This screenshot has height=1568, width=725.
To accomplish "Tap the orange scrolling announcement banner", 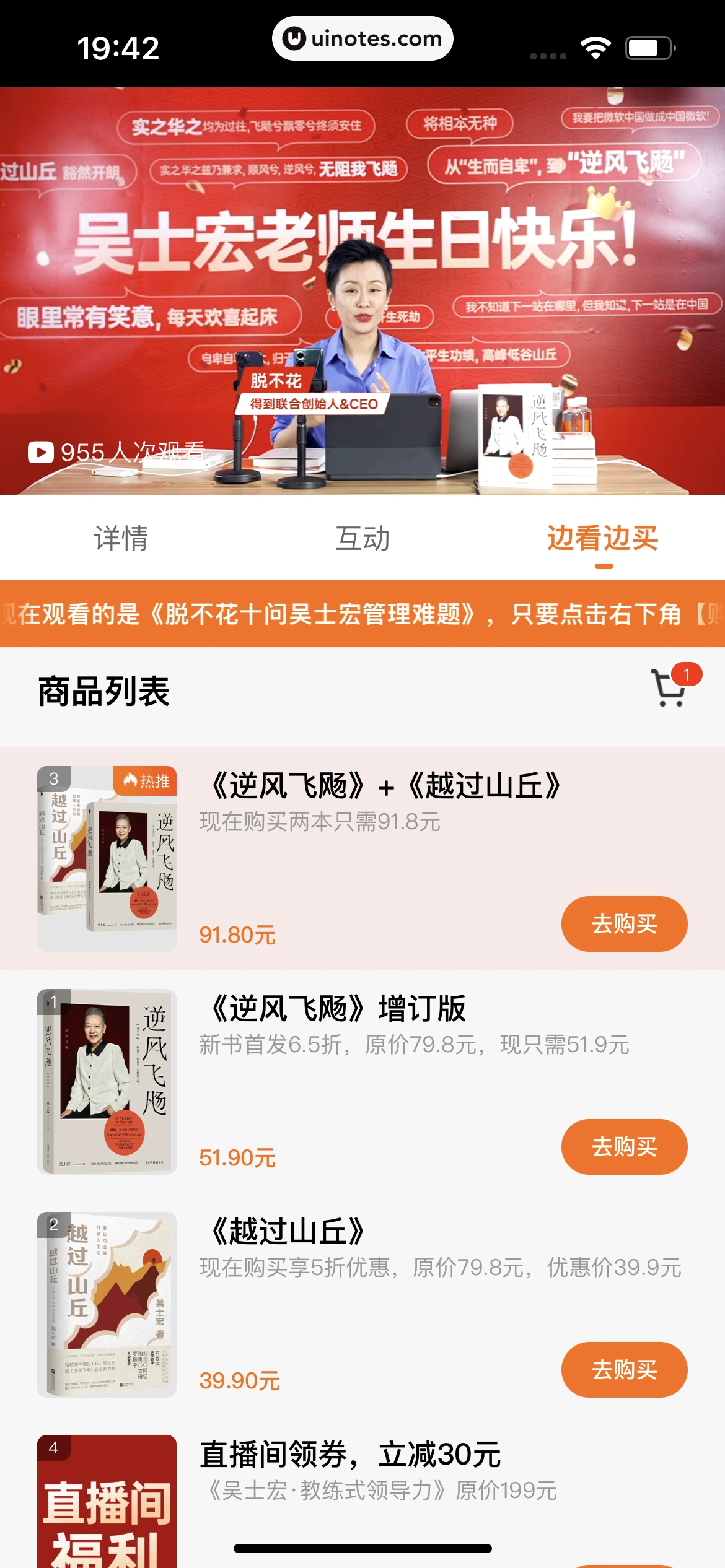I will tap(362, 614).
